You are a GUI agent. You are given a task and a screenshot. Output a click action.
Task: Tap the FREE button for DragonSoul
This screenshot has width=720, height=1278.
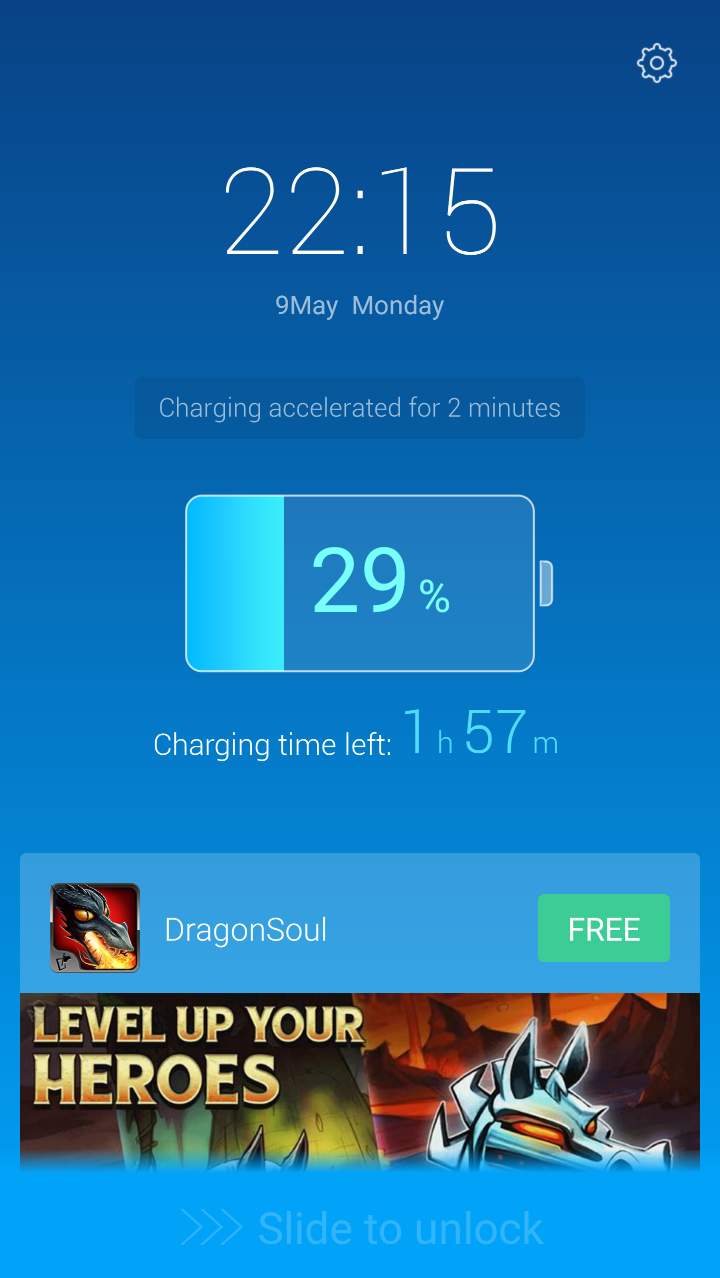coord(603,929)
